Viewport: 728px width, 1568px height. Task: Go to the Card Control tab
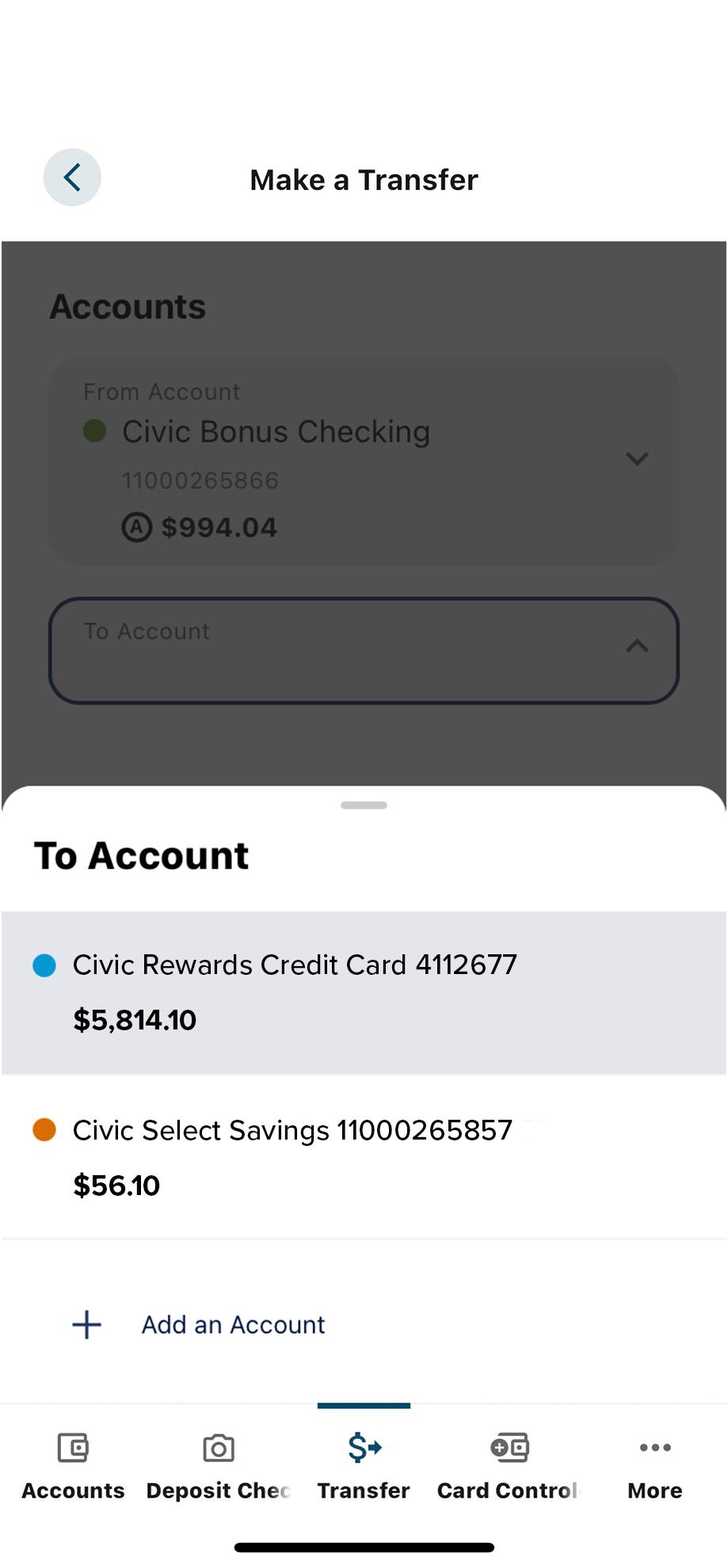click(x=509, y=1465)
